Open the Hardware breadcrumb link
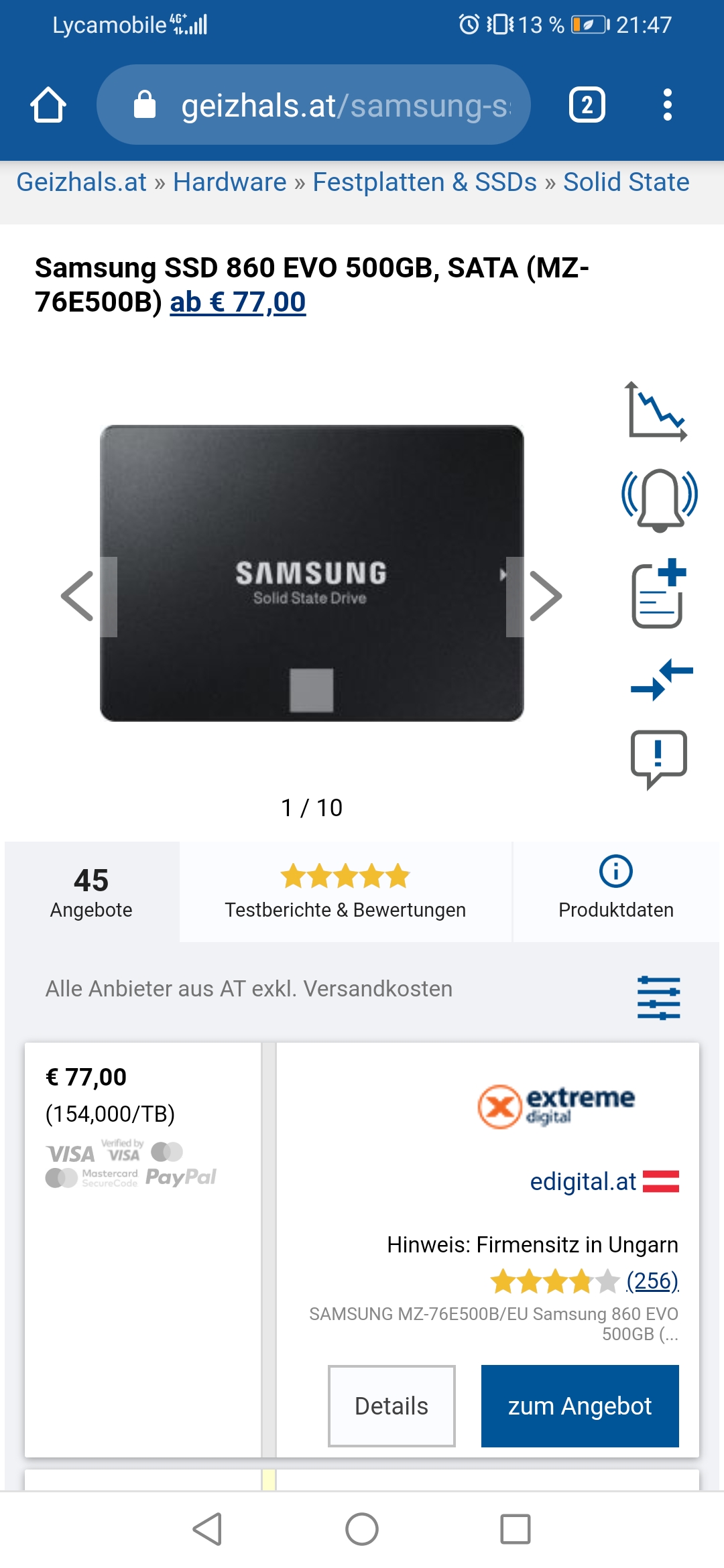The height and width of the screenshot is (1568, 724). [x=229, y=182]
